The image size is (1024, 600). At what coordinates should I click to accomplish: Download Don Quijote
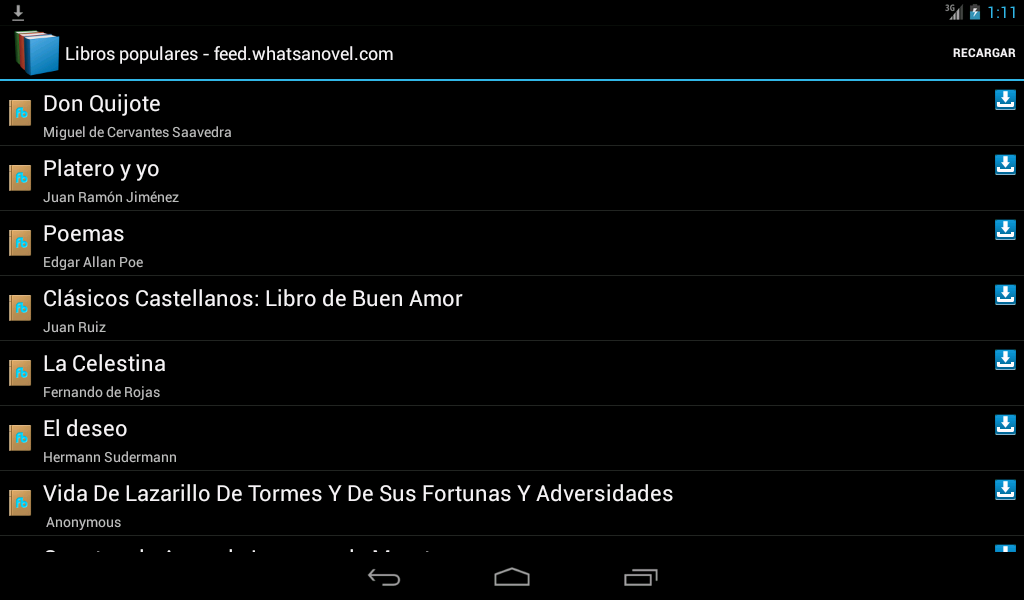(1005, 100)
